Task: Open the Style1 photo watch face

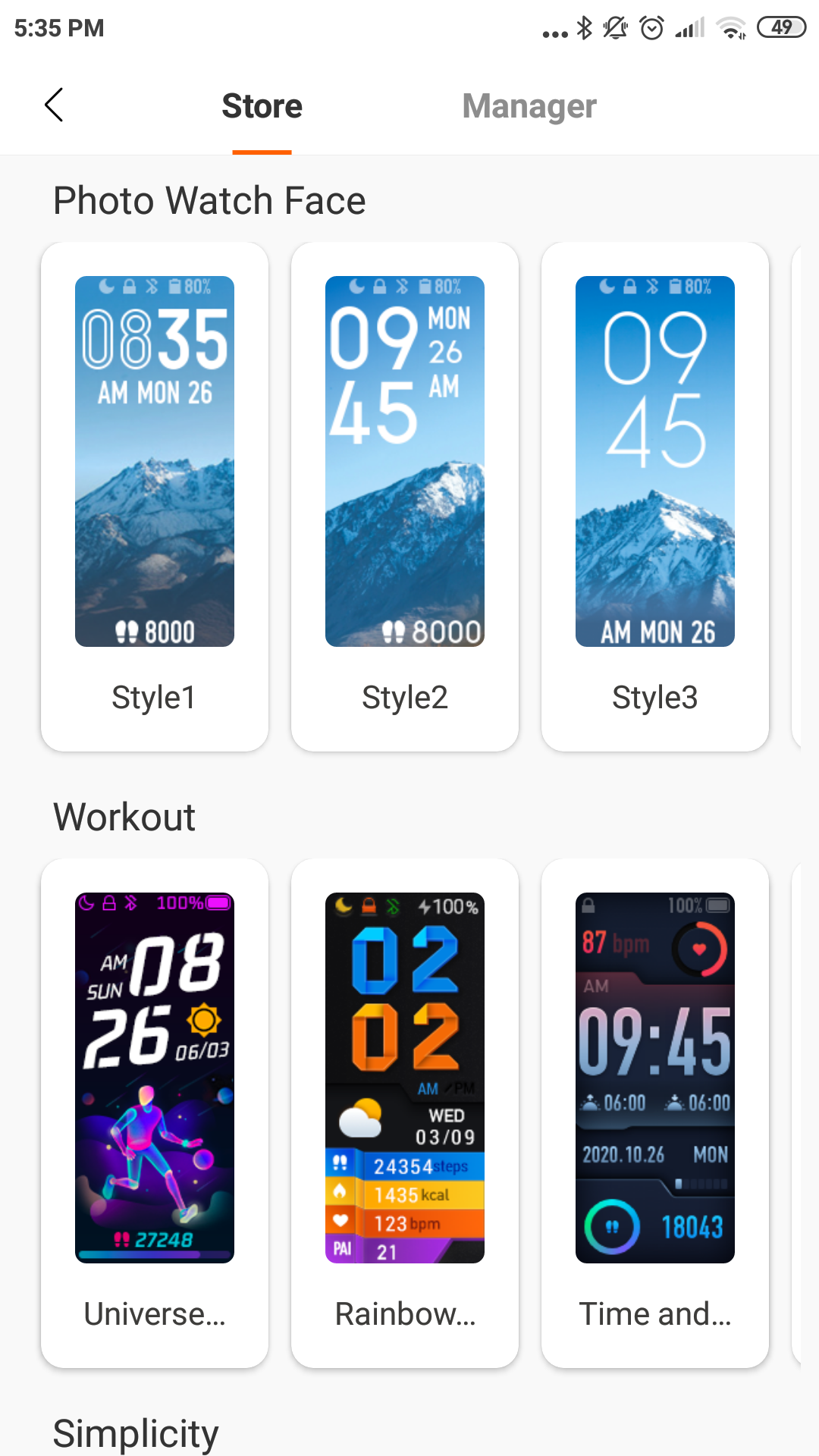Action: 155,496
